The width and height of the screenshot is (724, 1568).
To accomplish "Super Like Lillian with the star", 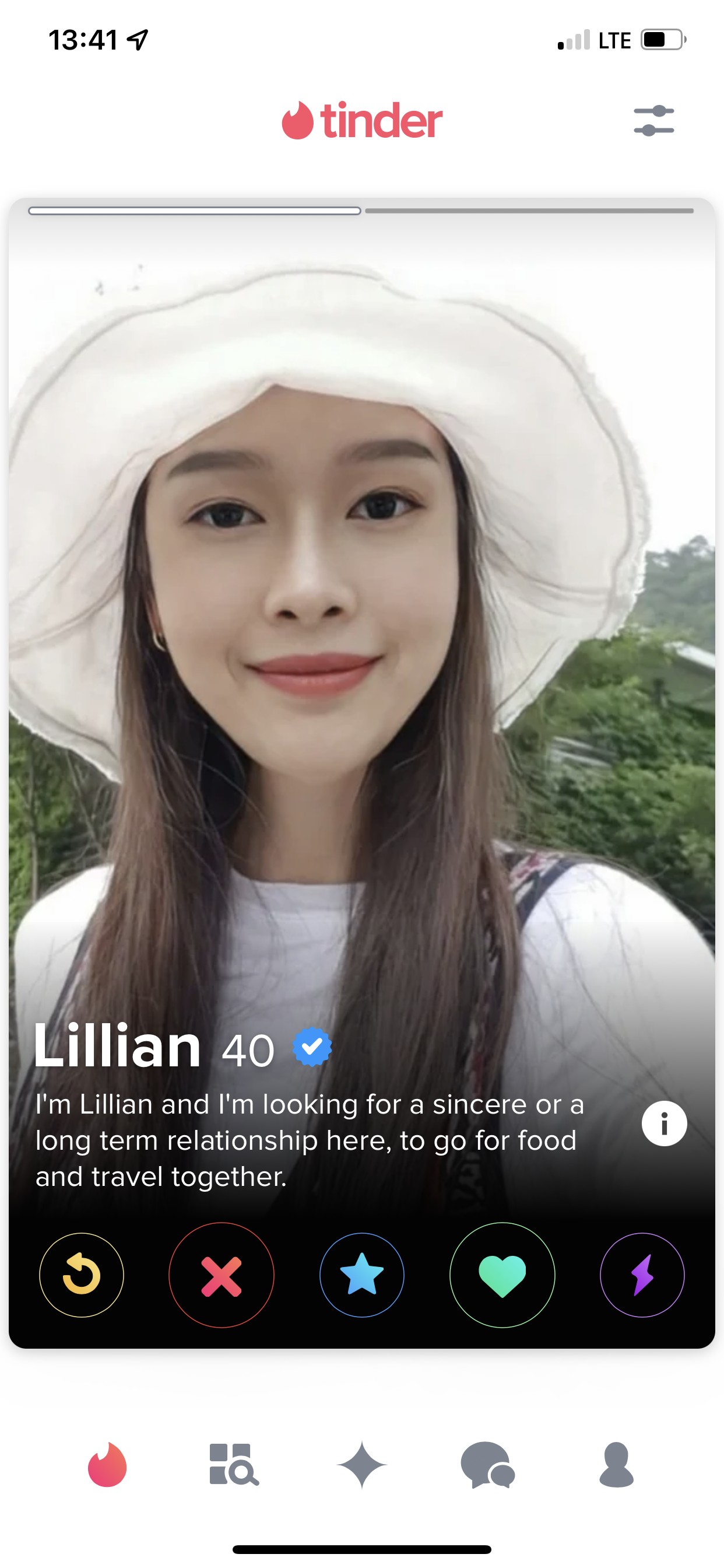I will pyautogui.click(x=362, y=1275).
